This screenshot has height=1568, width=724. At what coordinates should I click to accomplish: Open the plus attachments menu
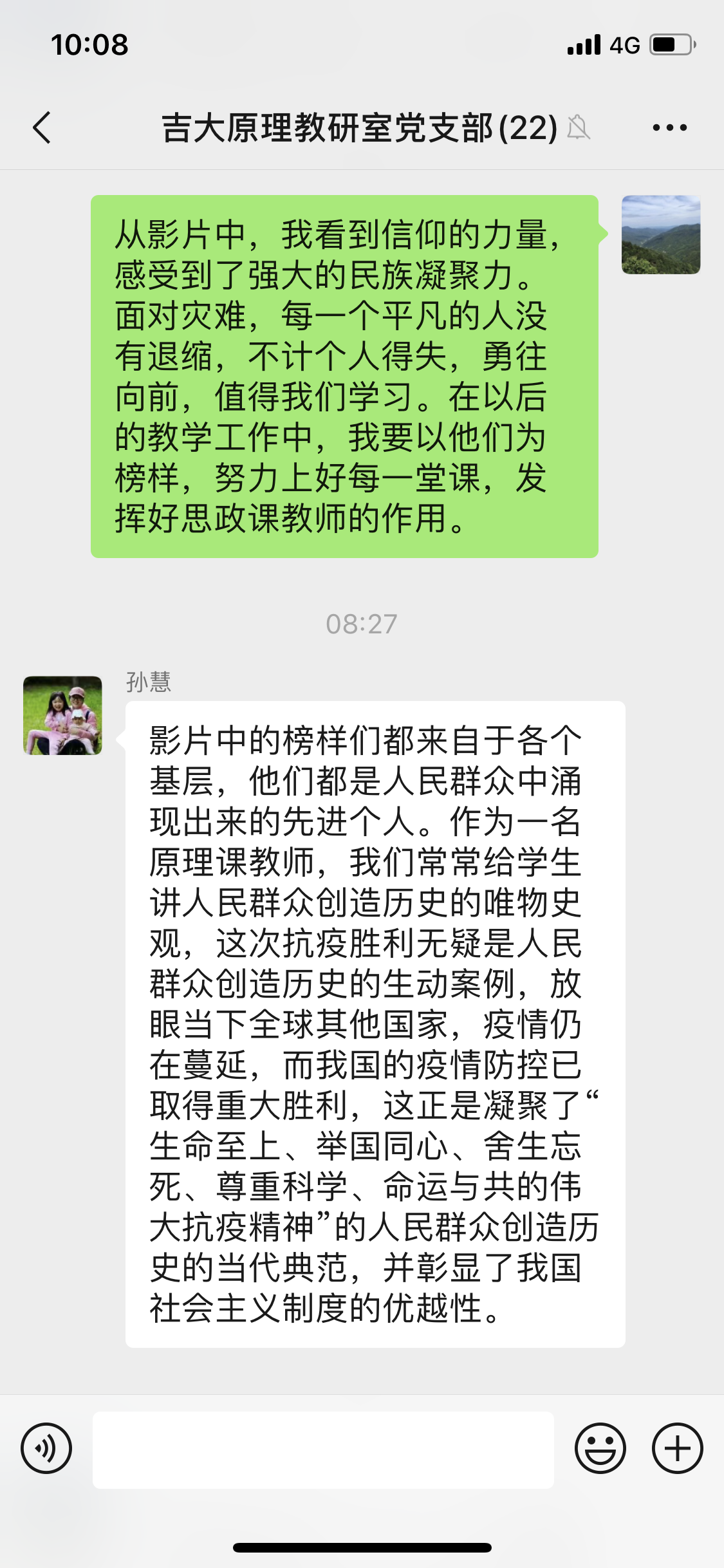(x=677, y=1449)
